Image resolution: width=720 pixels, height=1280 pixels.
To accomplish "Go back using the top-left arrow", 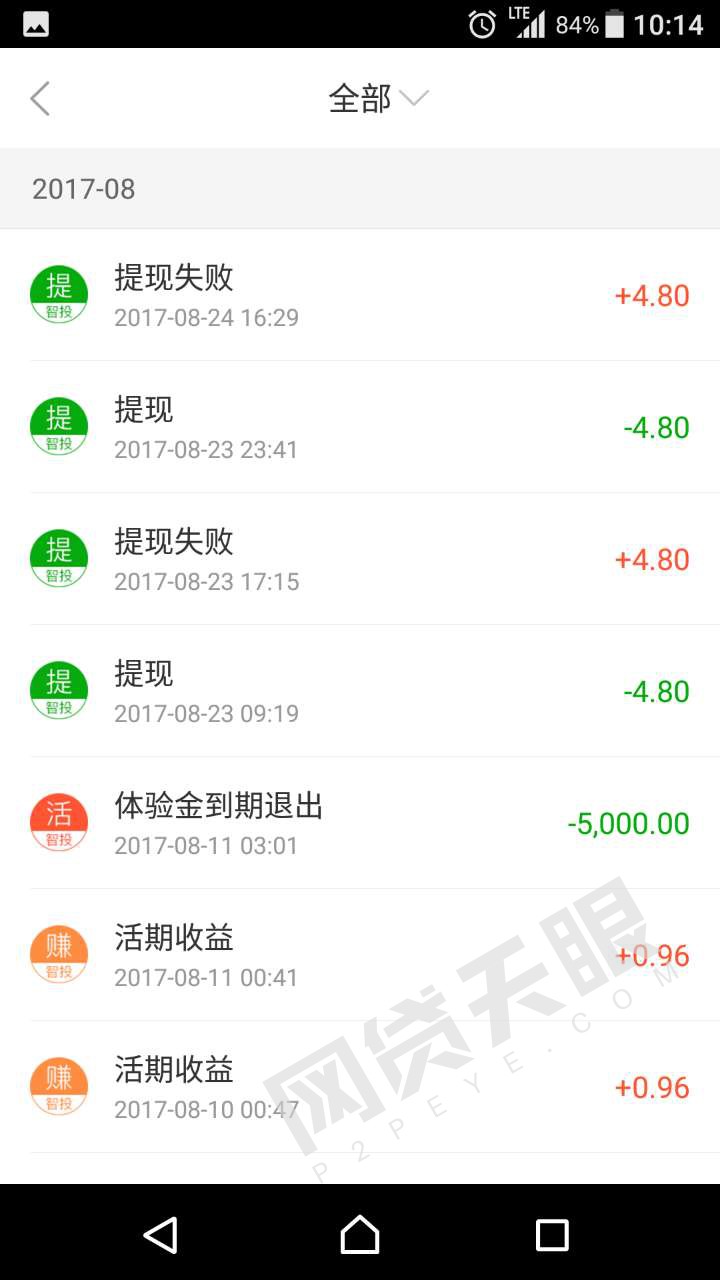I will [x=40, y=98].
